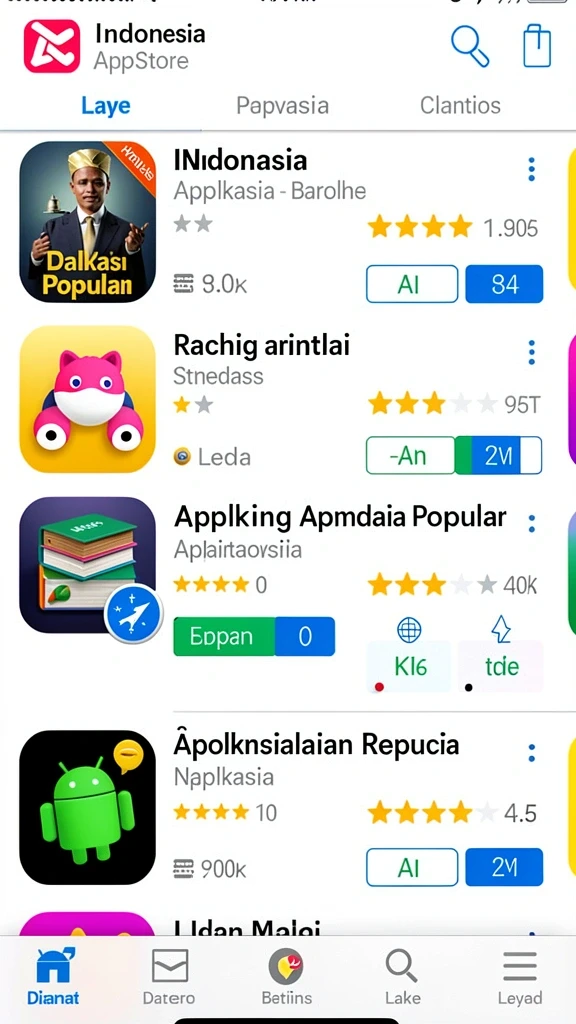Go to Datero in bottom navigation
This screenshot has height=1024, width=576.
pyautogui.click(x=169, y=978)
